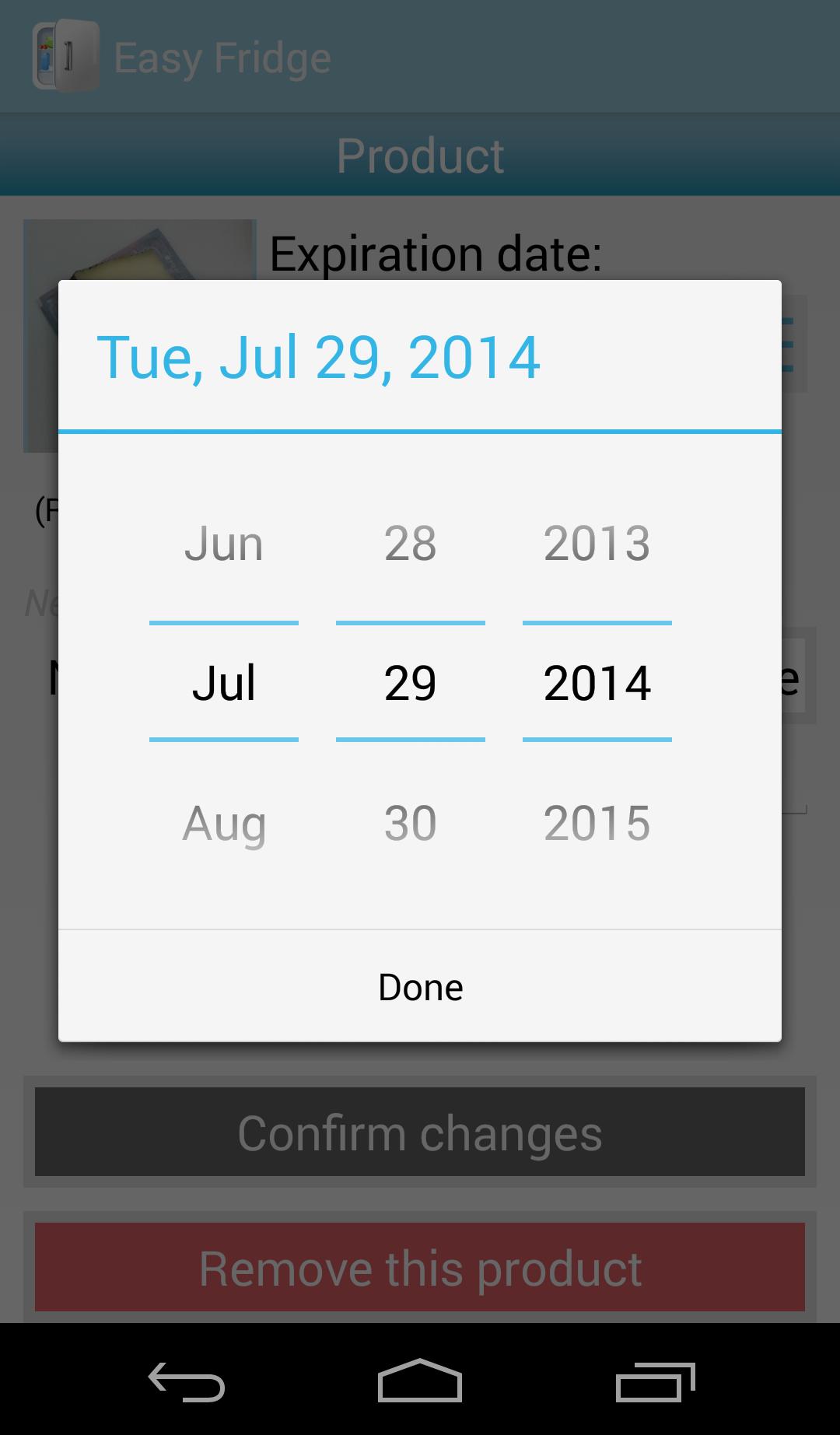840x1435 pixels.
Task: Select next month Aug
Action: tap(224, 823)
